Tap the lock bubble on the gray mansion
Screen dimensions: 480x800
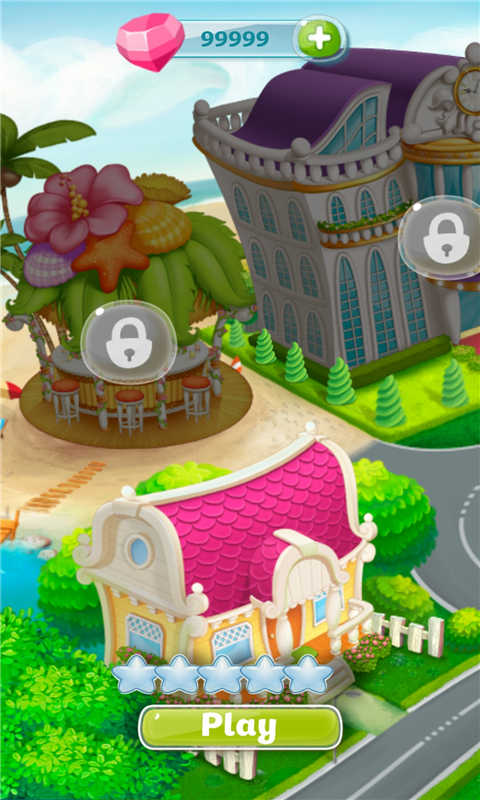[439, 237]
